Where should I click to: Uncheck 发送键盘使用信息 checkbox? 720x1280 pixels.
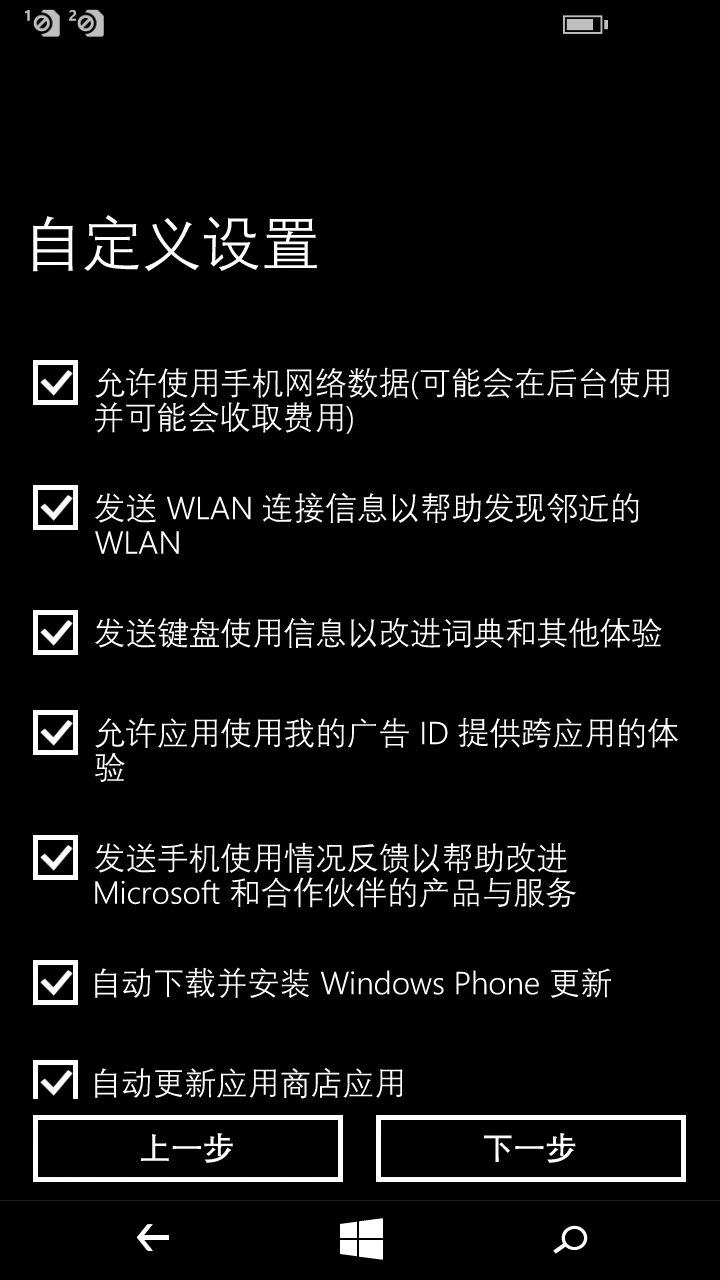click(55, 633)
